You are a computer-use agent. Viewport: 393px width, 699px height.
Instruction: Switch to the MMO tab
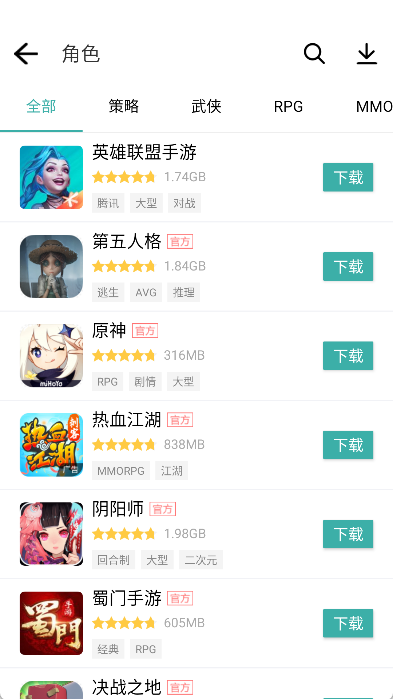tap(374, 107)
